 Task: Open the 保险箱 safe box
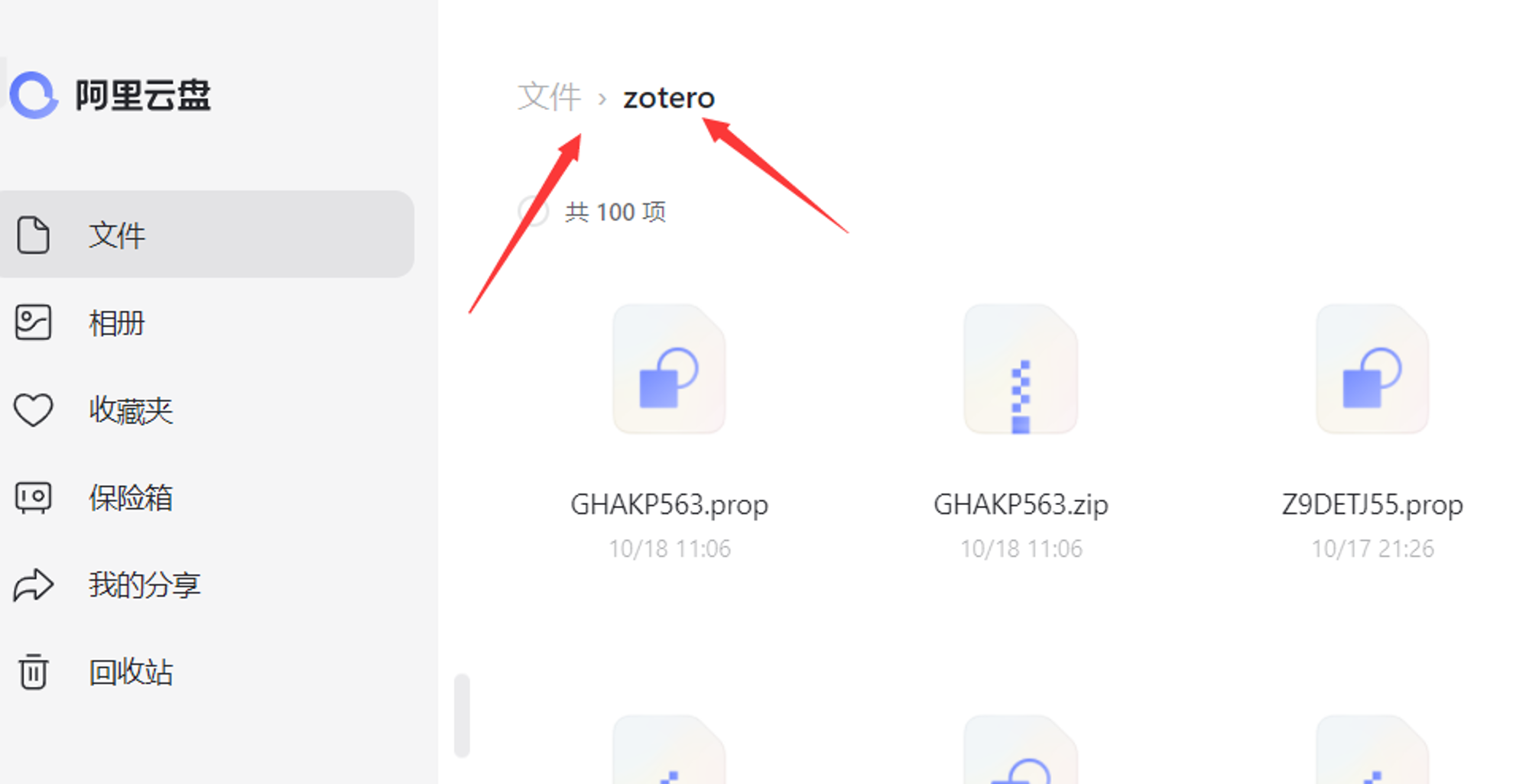click(130, 497)
